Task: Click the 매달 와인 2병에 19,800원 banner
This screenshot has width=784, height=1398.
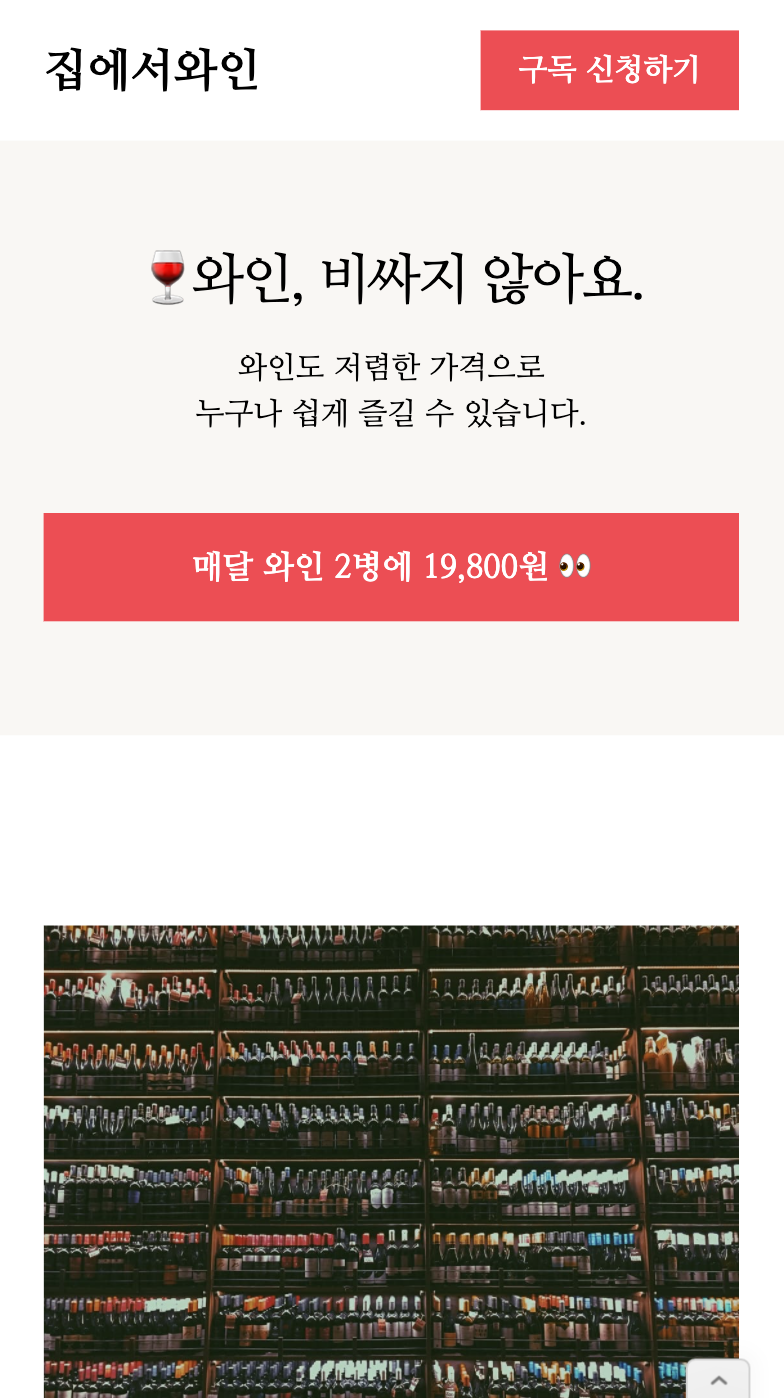Action: [391, 566]
